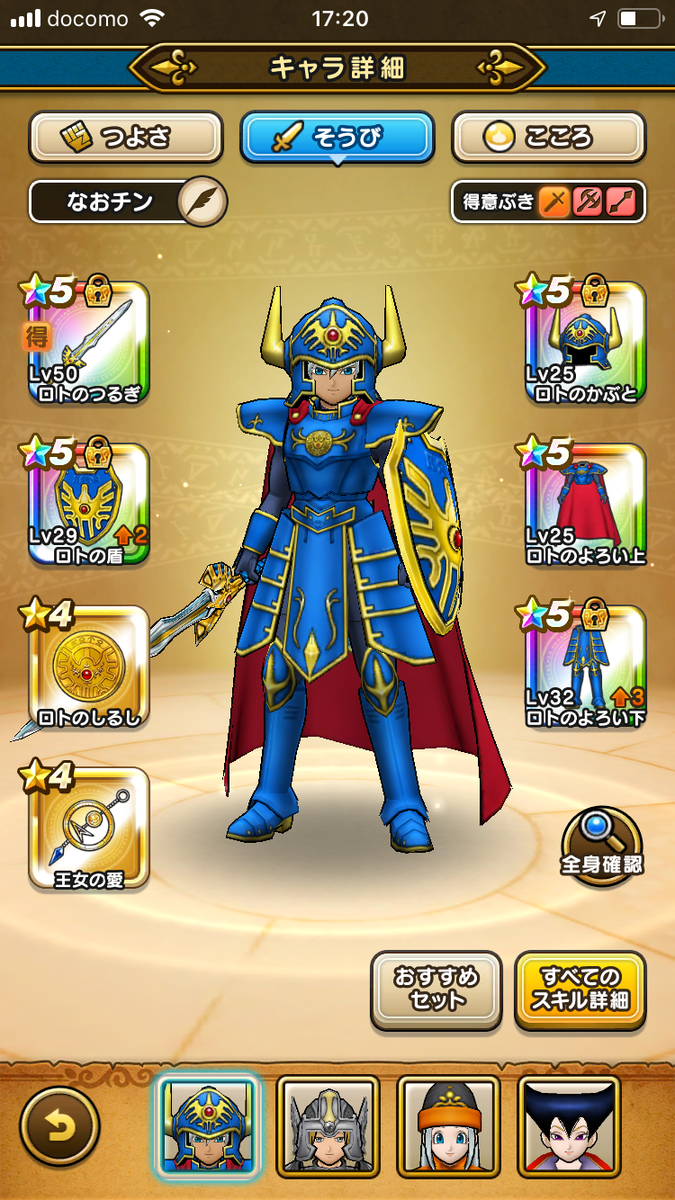Select the black-haired character portrait
This screenshot has width=675, height=1200.
click(x=569, y=1126)
